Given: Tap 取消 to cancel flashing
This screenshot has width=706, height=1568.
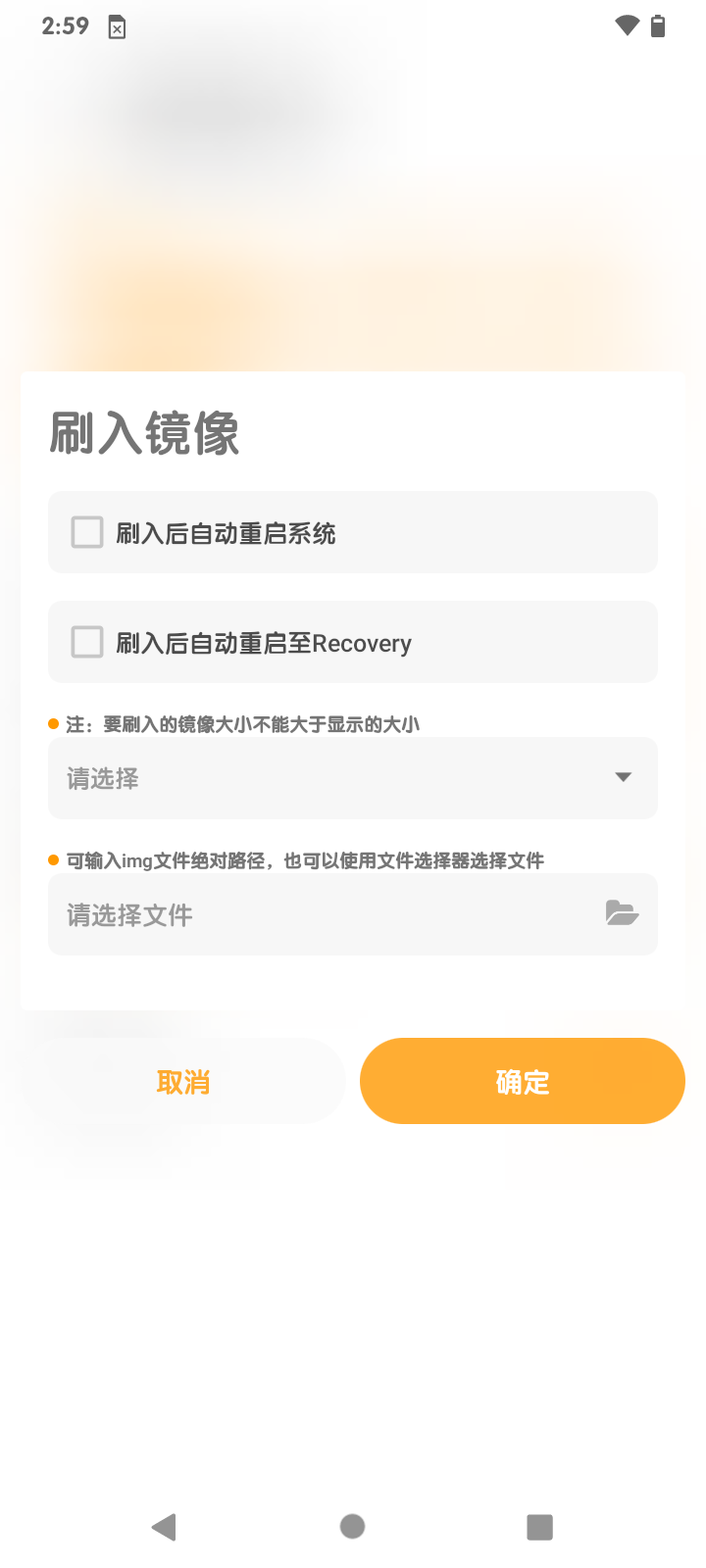Looking at the screenshot, I should click(x=183, y=1082).
